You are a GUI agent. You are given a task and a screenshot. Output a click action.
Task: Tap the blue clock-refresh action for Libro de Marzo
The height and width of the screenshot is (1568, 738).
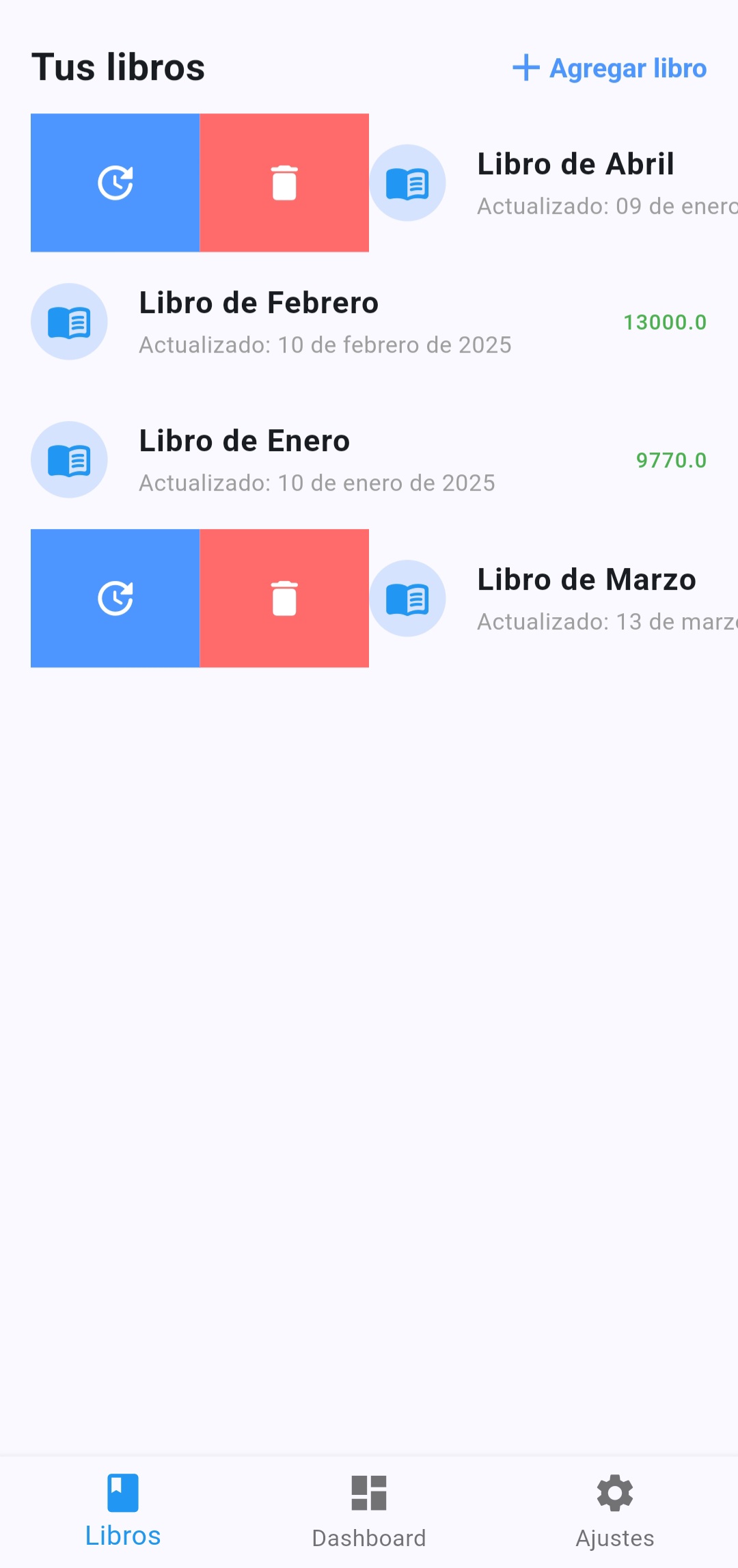coord(115,598)
